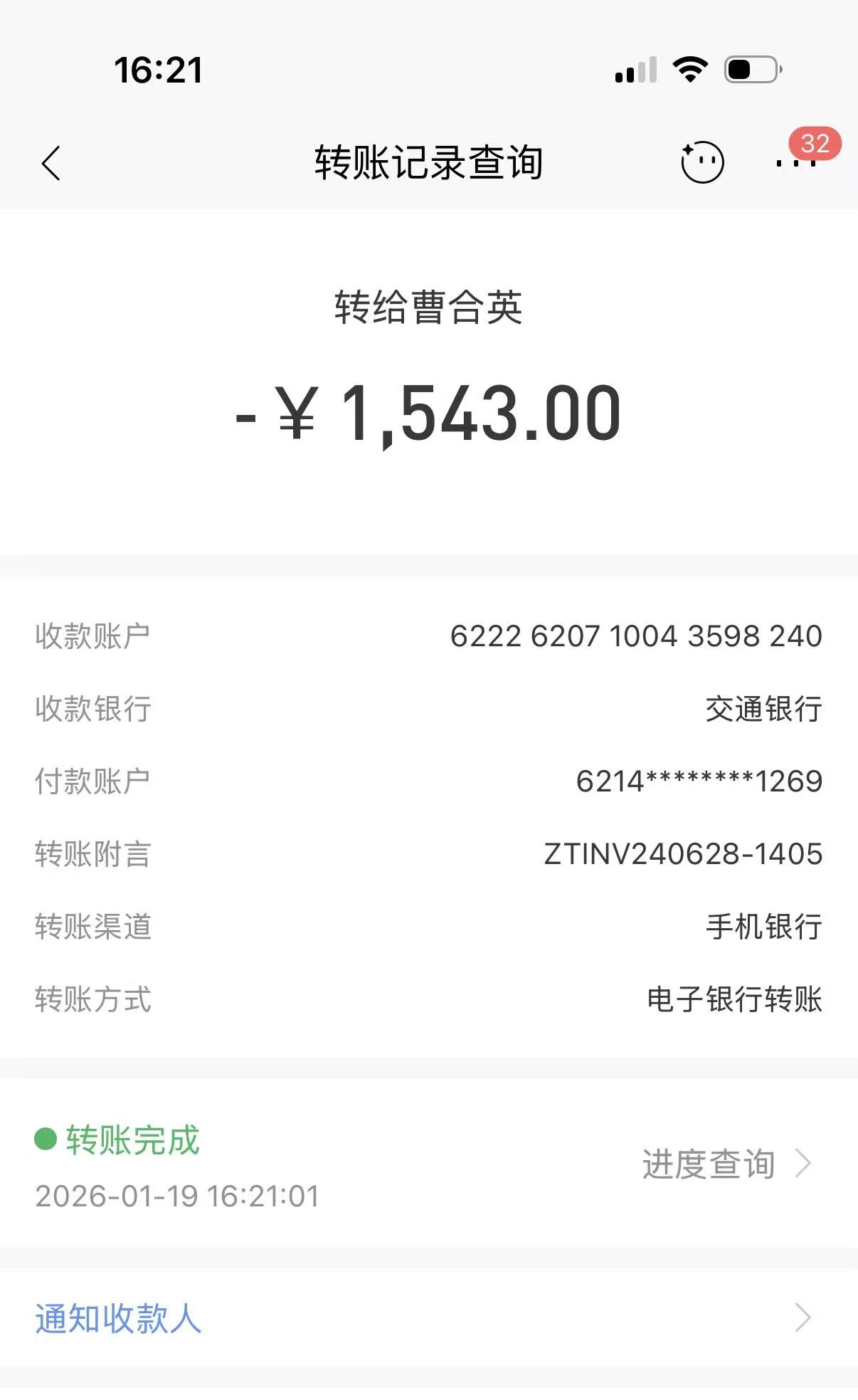The image size is (858, 1400).
Task: Open the smiley assistant icon
Action: pos(702,162)
